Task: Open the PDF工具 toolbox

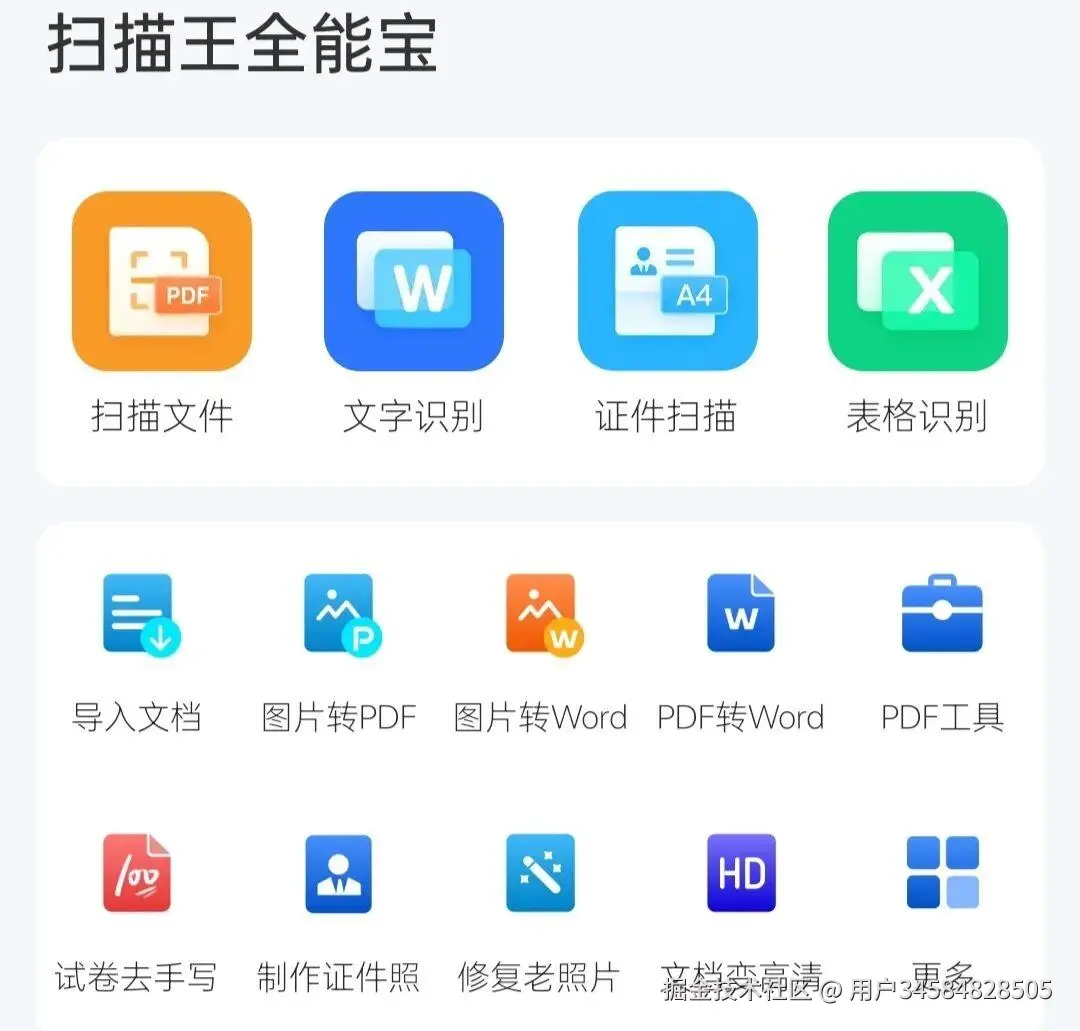Action: (x=942, y=614)
